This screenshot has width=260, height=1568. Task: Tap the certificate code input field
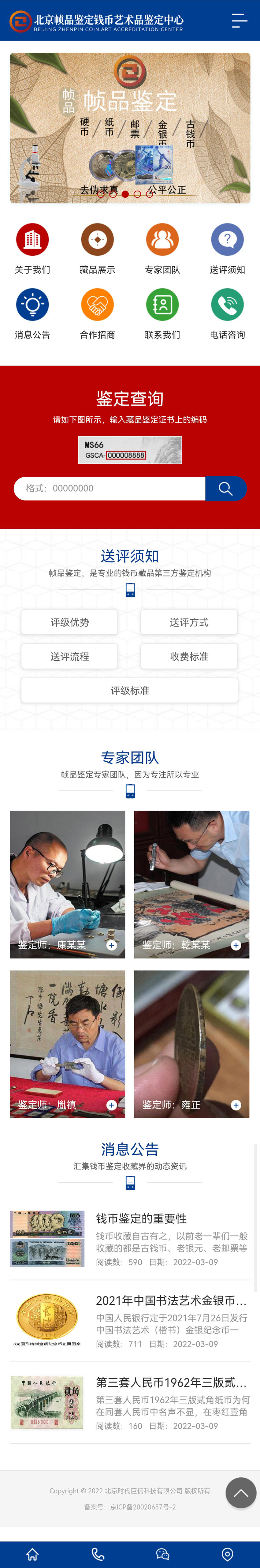(110, 488)
